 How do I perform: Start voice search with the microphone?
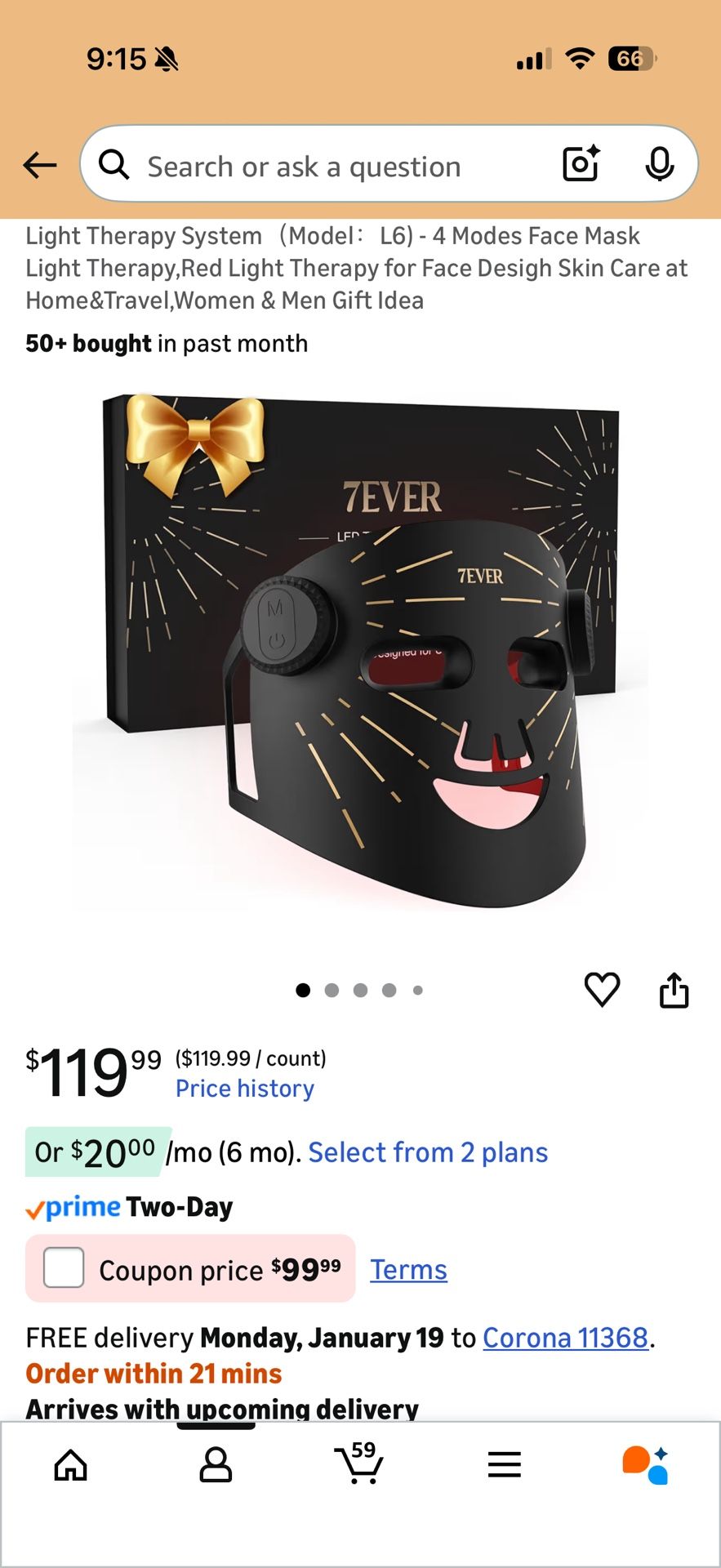click(659, 164)
